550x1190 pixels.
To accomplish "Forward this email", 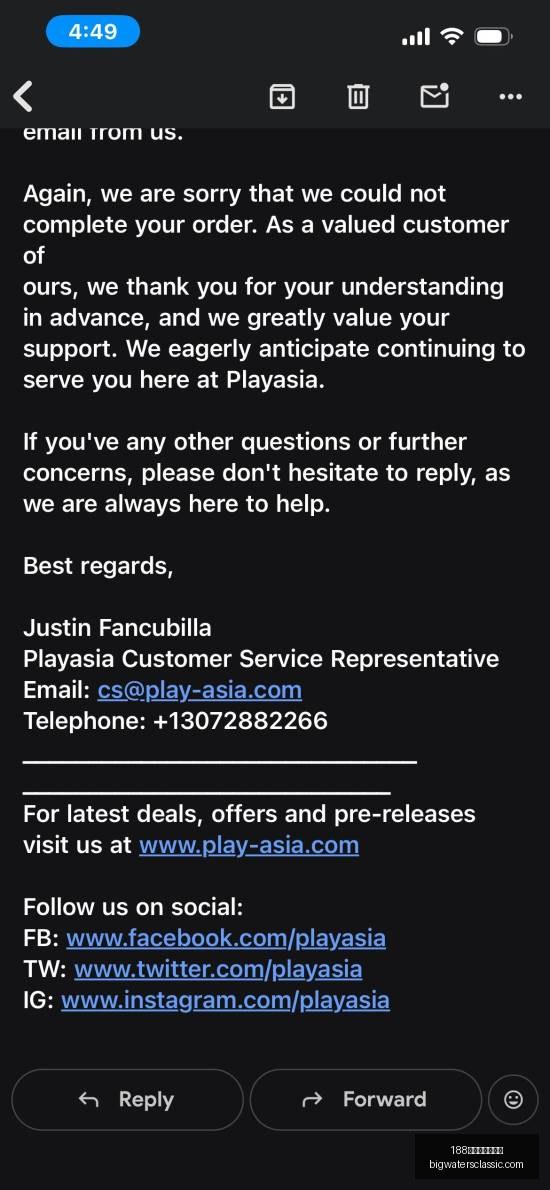I will pyautogui.click(x=366, y=1100).
